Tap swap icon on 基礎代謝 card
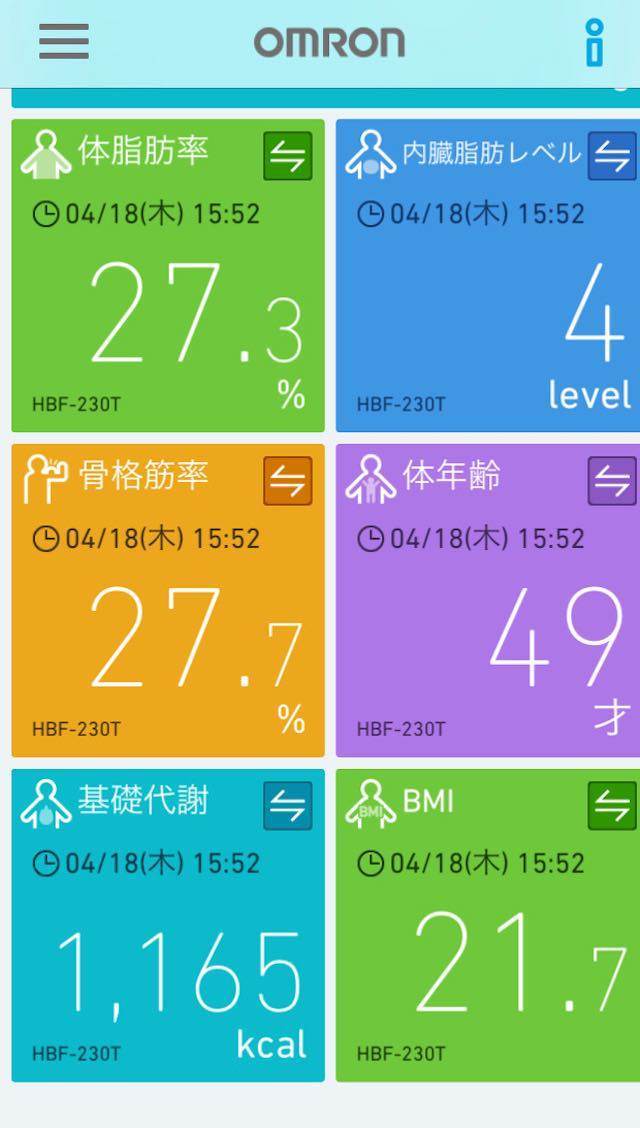The height and width of the screenshot is (1128, 640). pyautogui.click(x=288, y=806)
